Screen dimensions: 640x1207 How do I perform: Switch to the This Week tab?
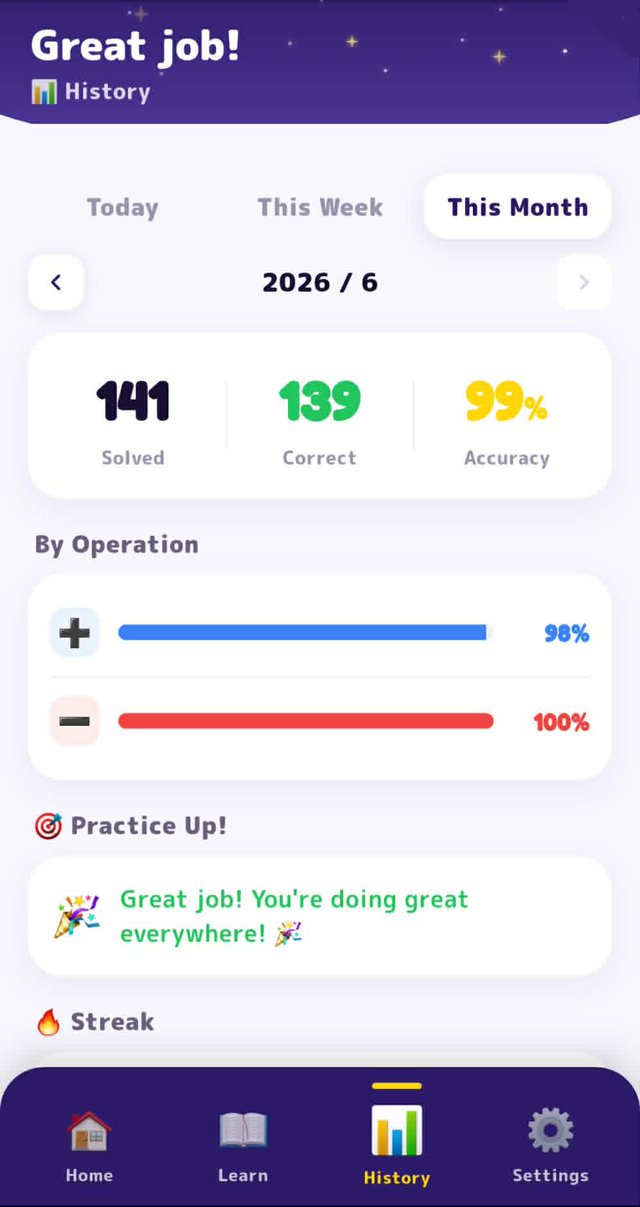[x=320, y=207]
